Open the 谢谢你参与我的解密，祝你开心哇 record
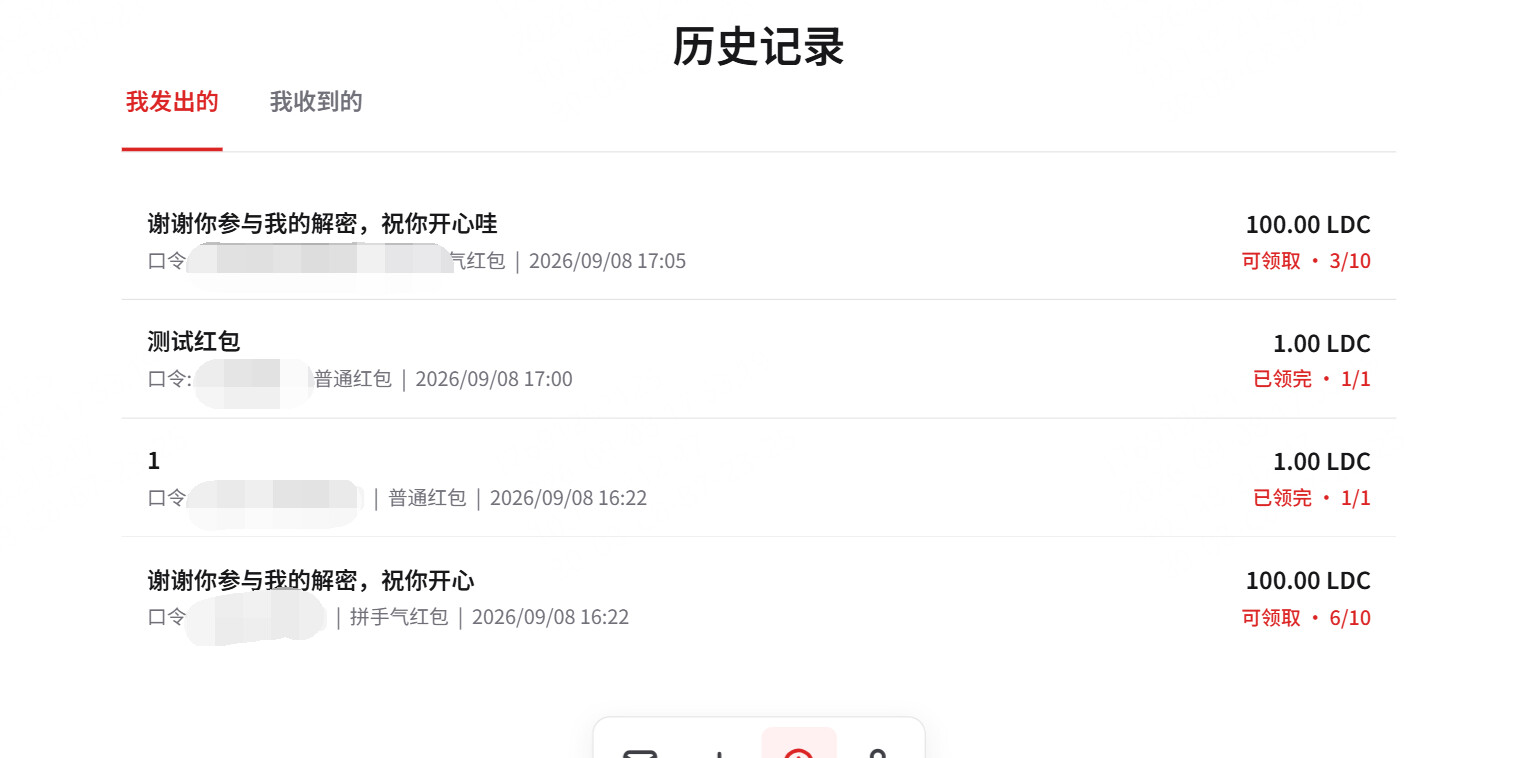Image resolution: width=1517 pixels, height=758 pixels. (758, 241)
